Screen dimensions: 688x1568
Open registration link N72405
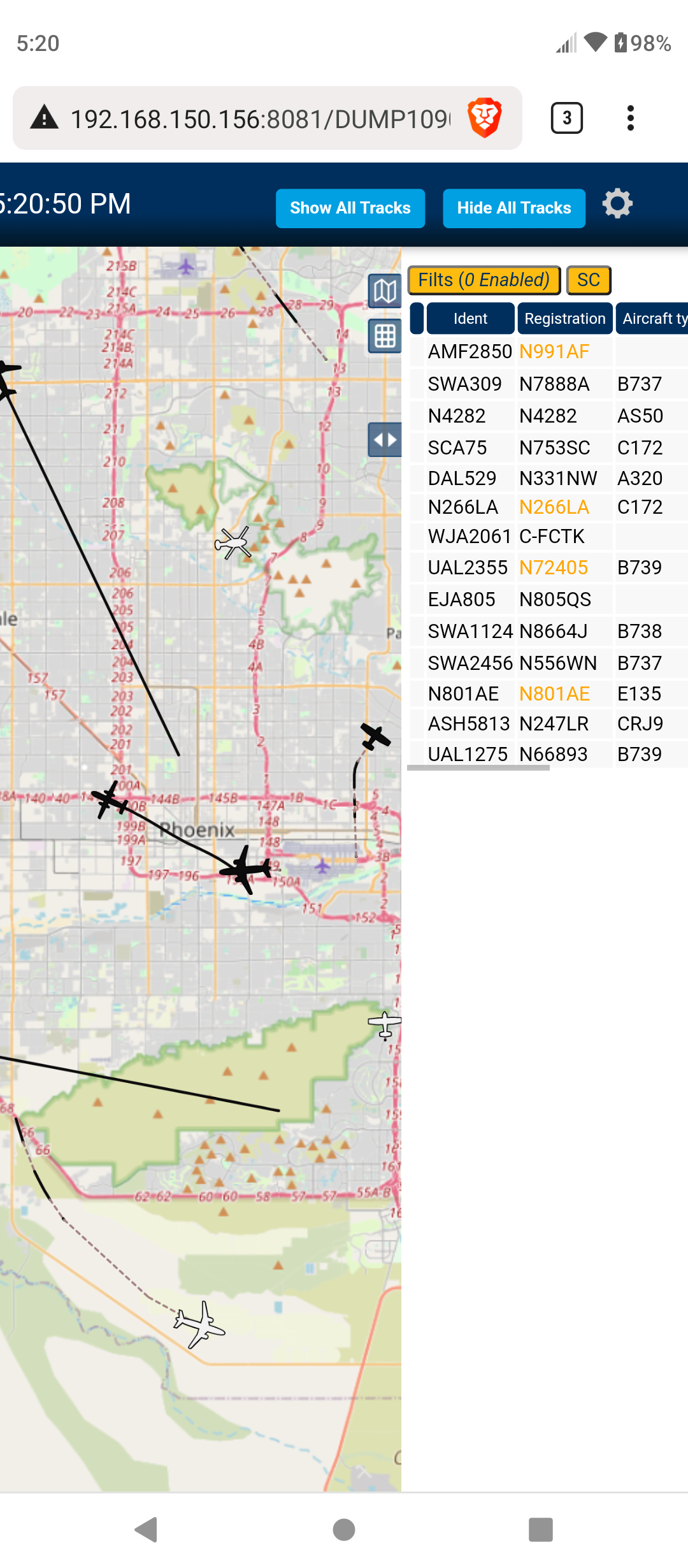pyautogui.click(x=554, y=567)
